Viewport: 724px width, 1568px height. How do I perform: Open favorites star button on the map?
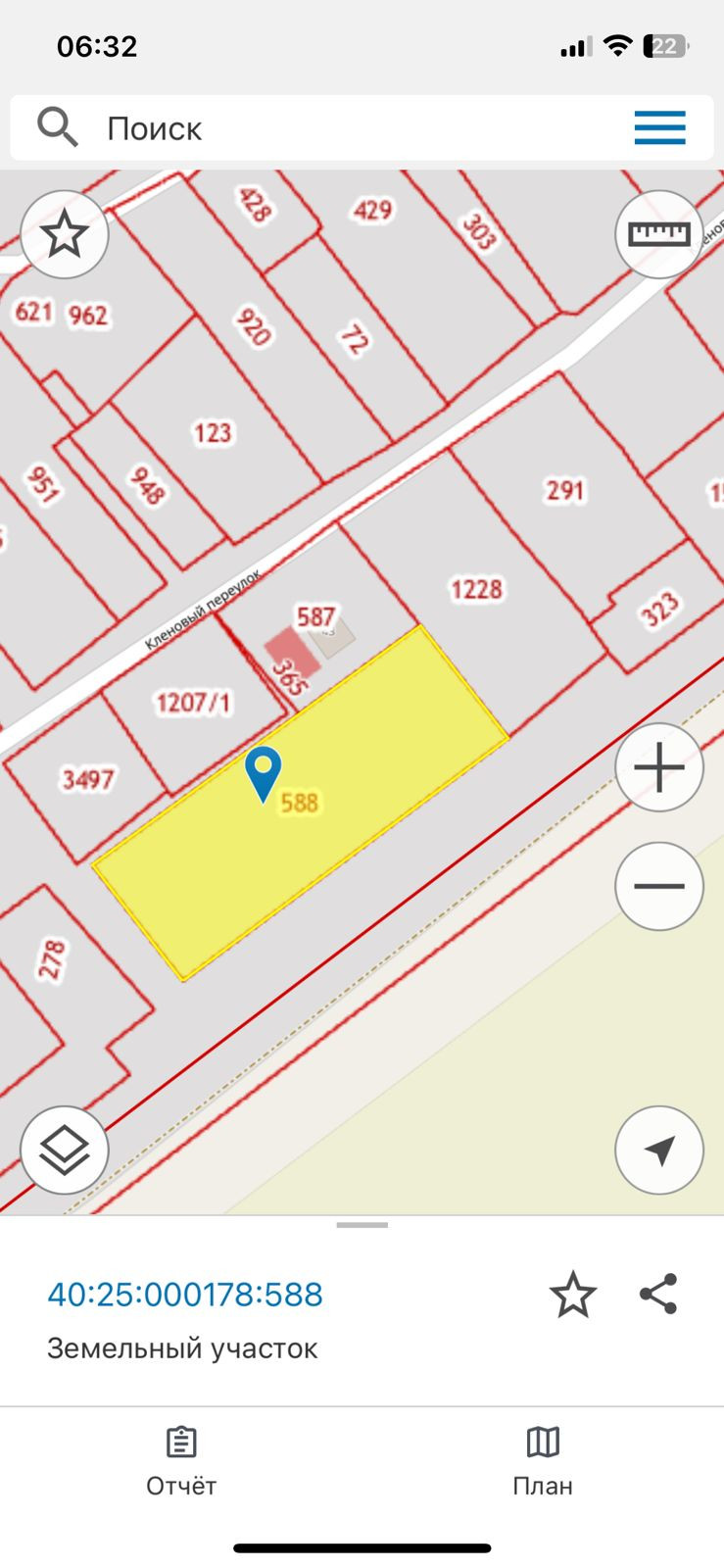point(65,234)
